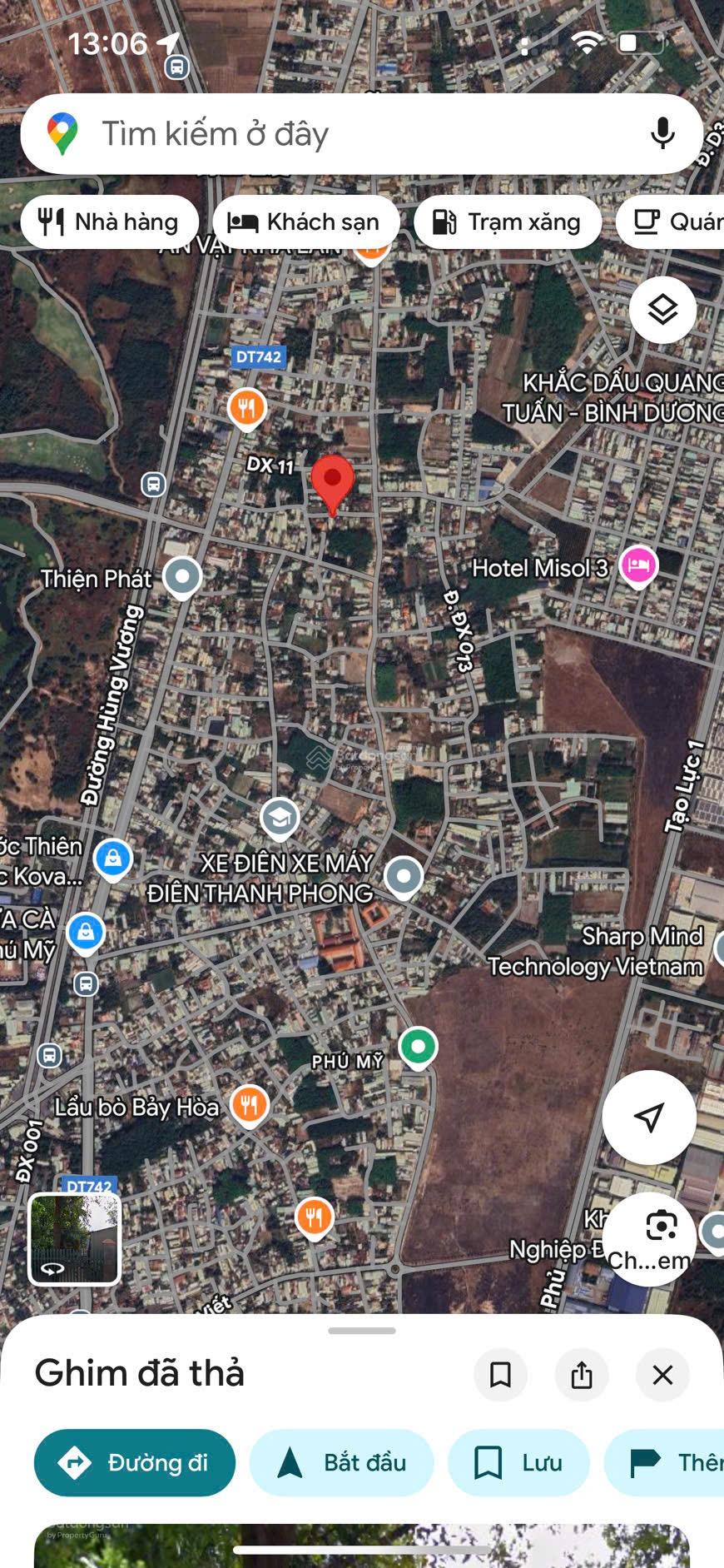This screenshot has width=724, height=1568.
Task: Open the map layers selector
Action: tap(662, 310)
